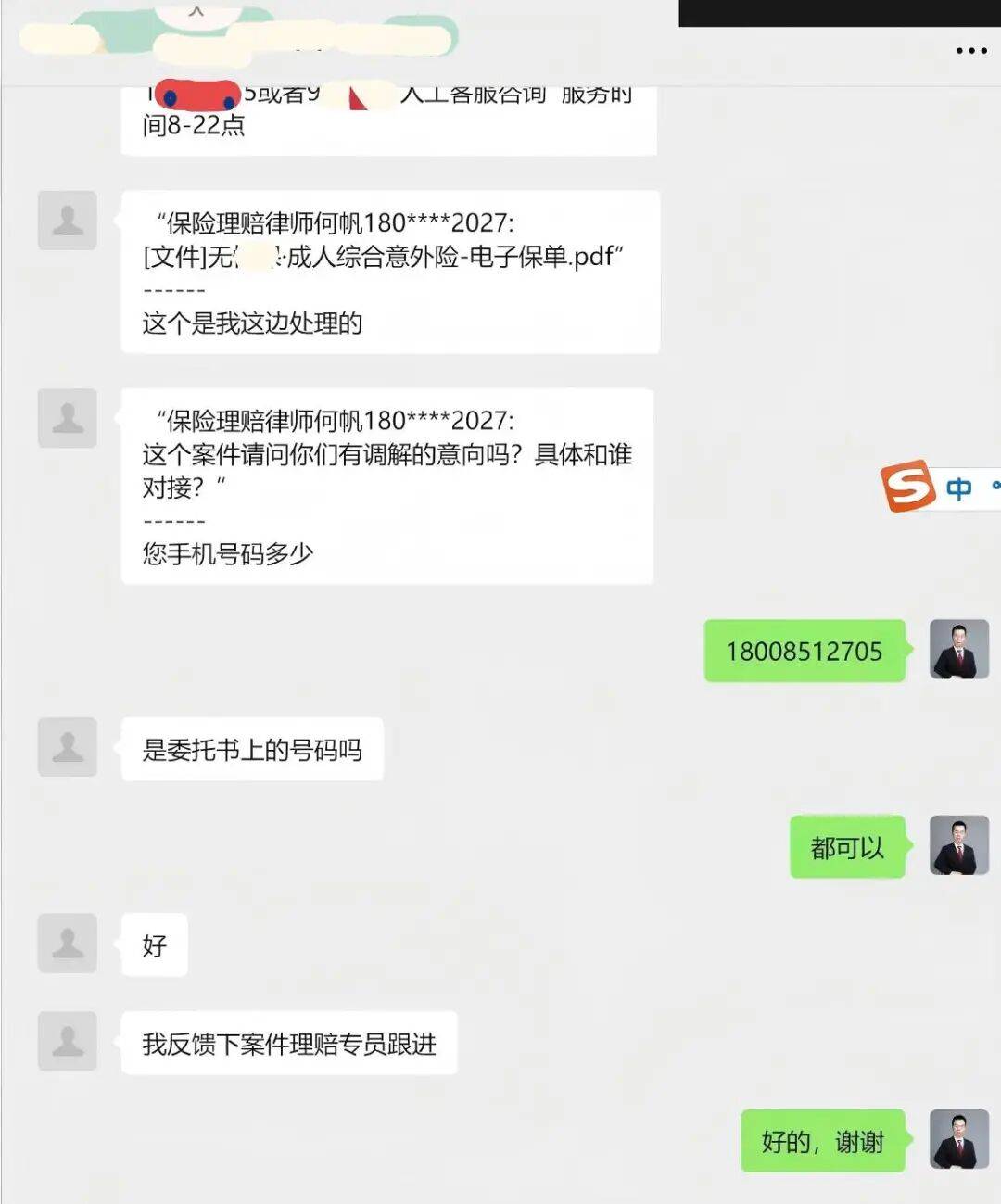1001x1204 pixels.
Task: Tap the phone number 18008512705 message
Action: coord(804,652)
